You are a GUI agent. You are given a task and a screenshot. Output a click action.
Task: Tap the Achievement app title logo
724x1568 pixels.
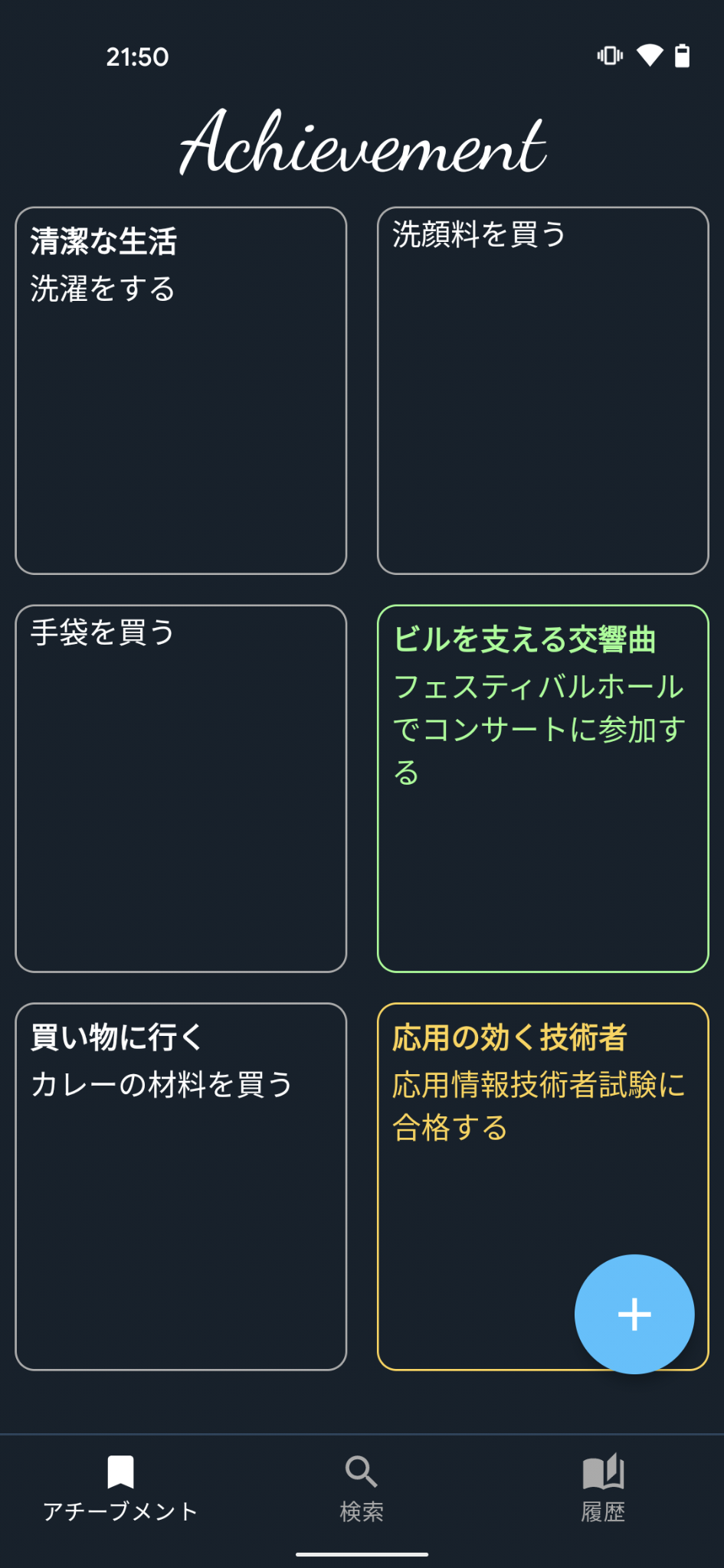pos(362,144)
